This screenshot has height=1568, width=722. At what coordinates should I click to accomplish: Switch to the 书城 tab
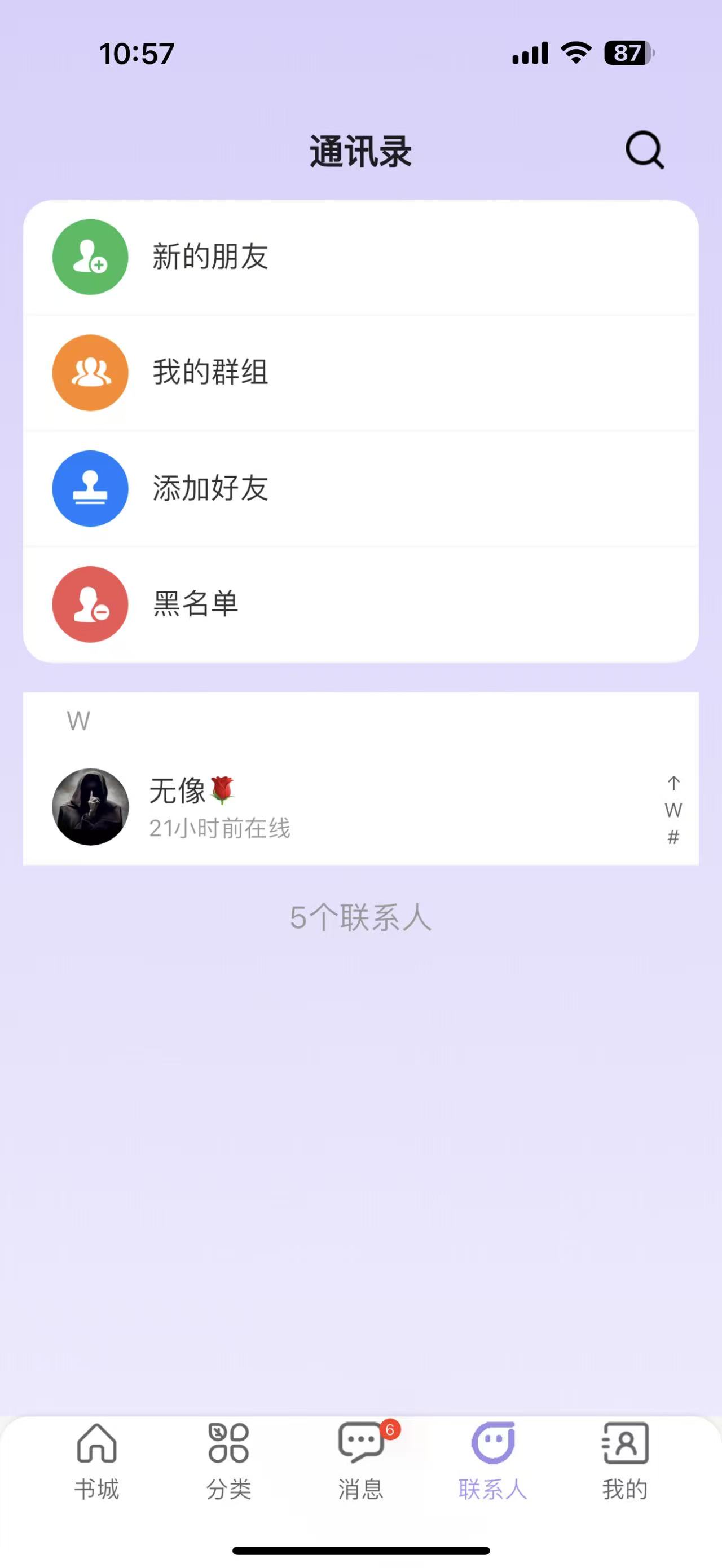[97, 1461]
